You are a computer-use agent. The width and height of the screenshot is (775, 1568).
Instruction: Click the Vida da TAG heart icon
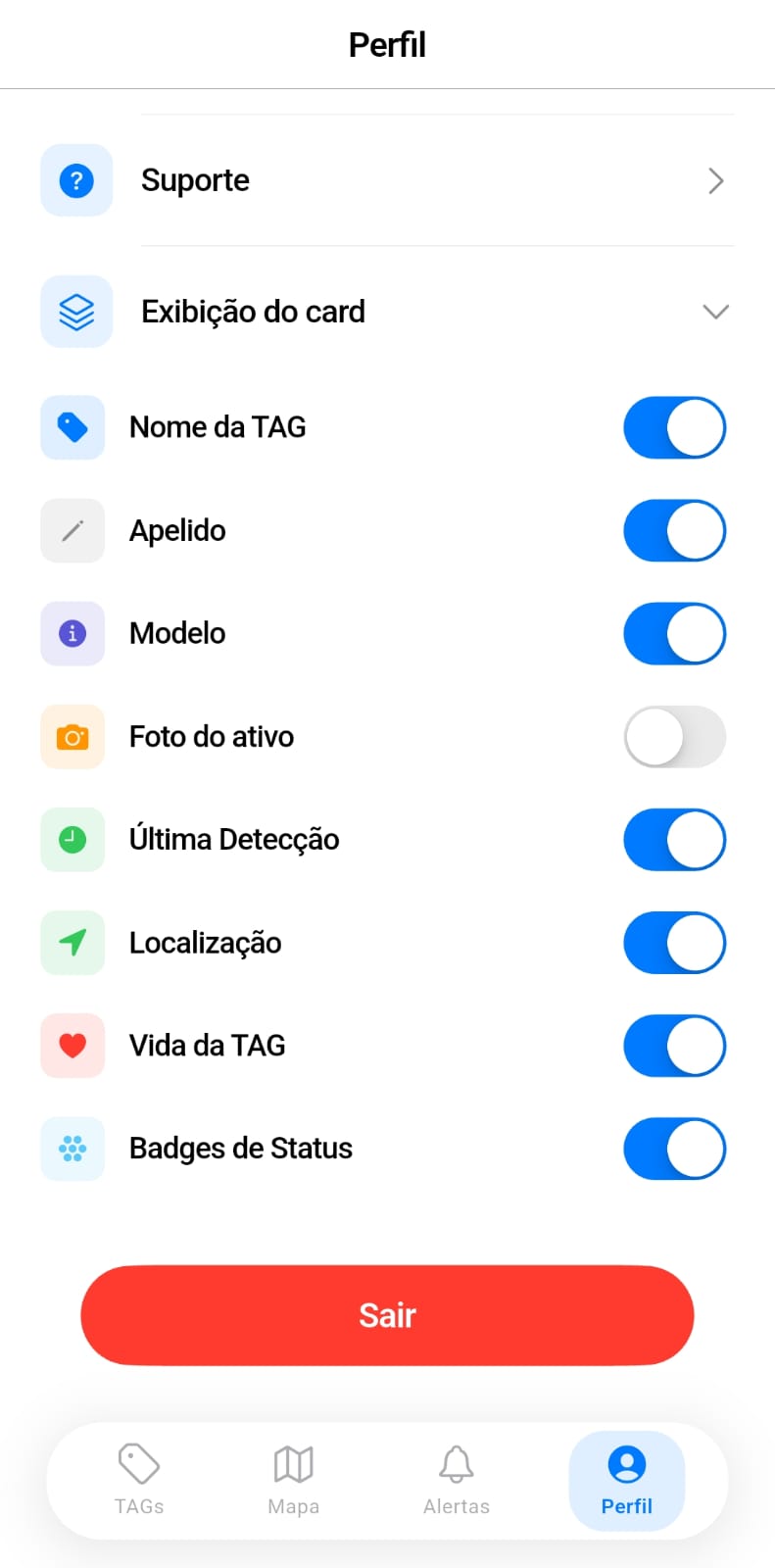pyautogui.click(x=73, y=1046)
